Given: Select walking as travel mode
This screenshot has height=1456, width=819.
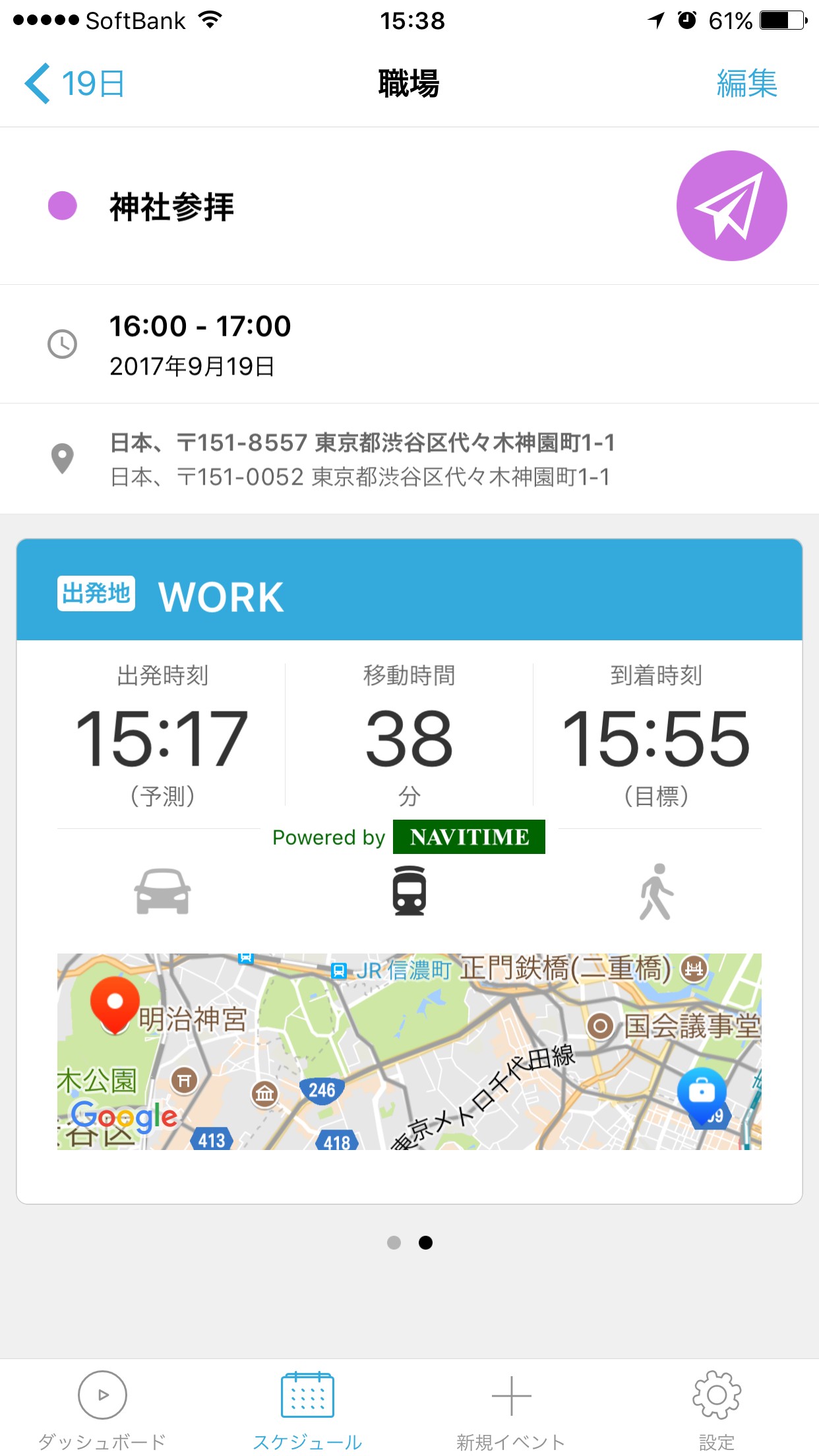Looking at the screenshot, I should tap(656, 892).
